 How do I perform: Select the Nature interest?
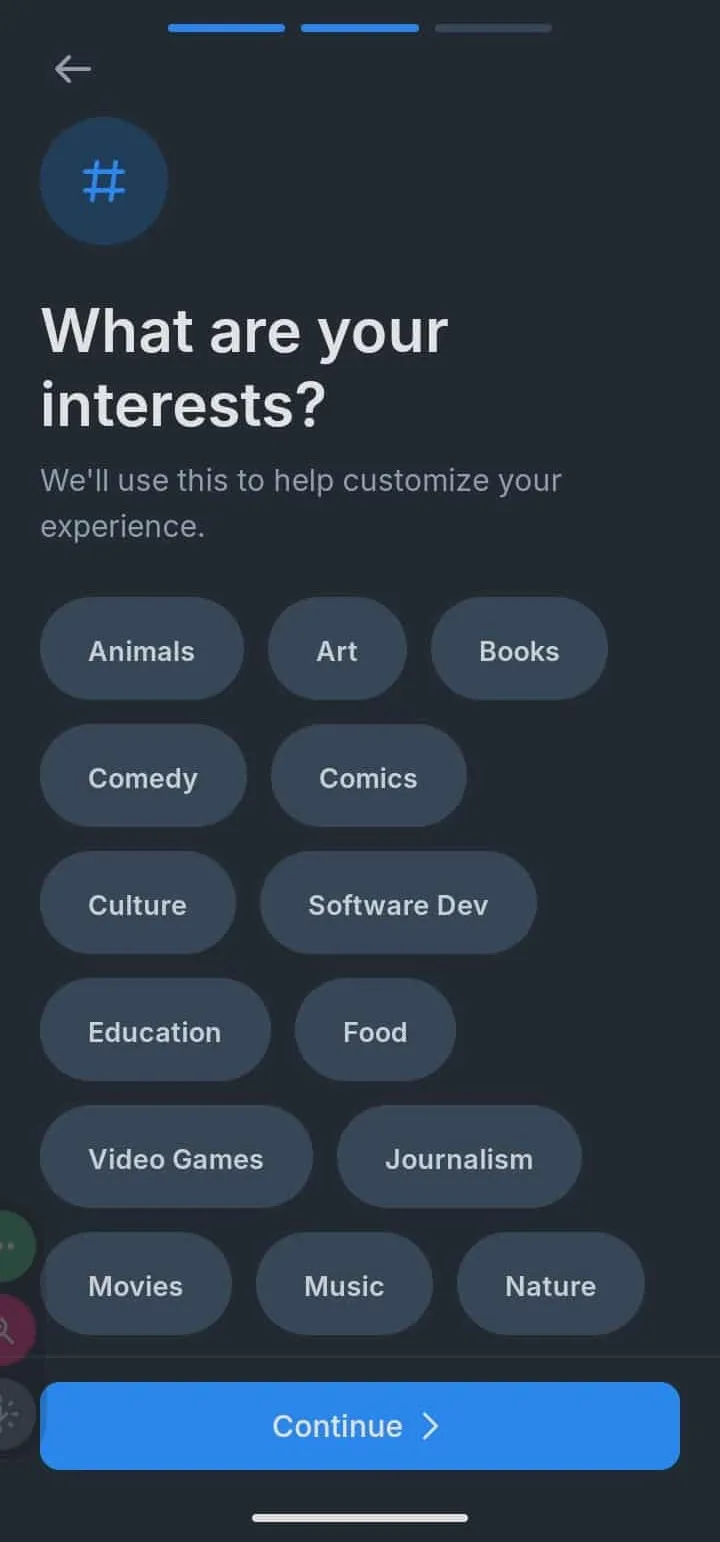pos(550,1285)
